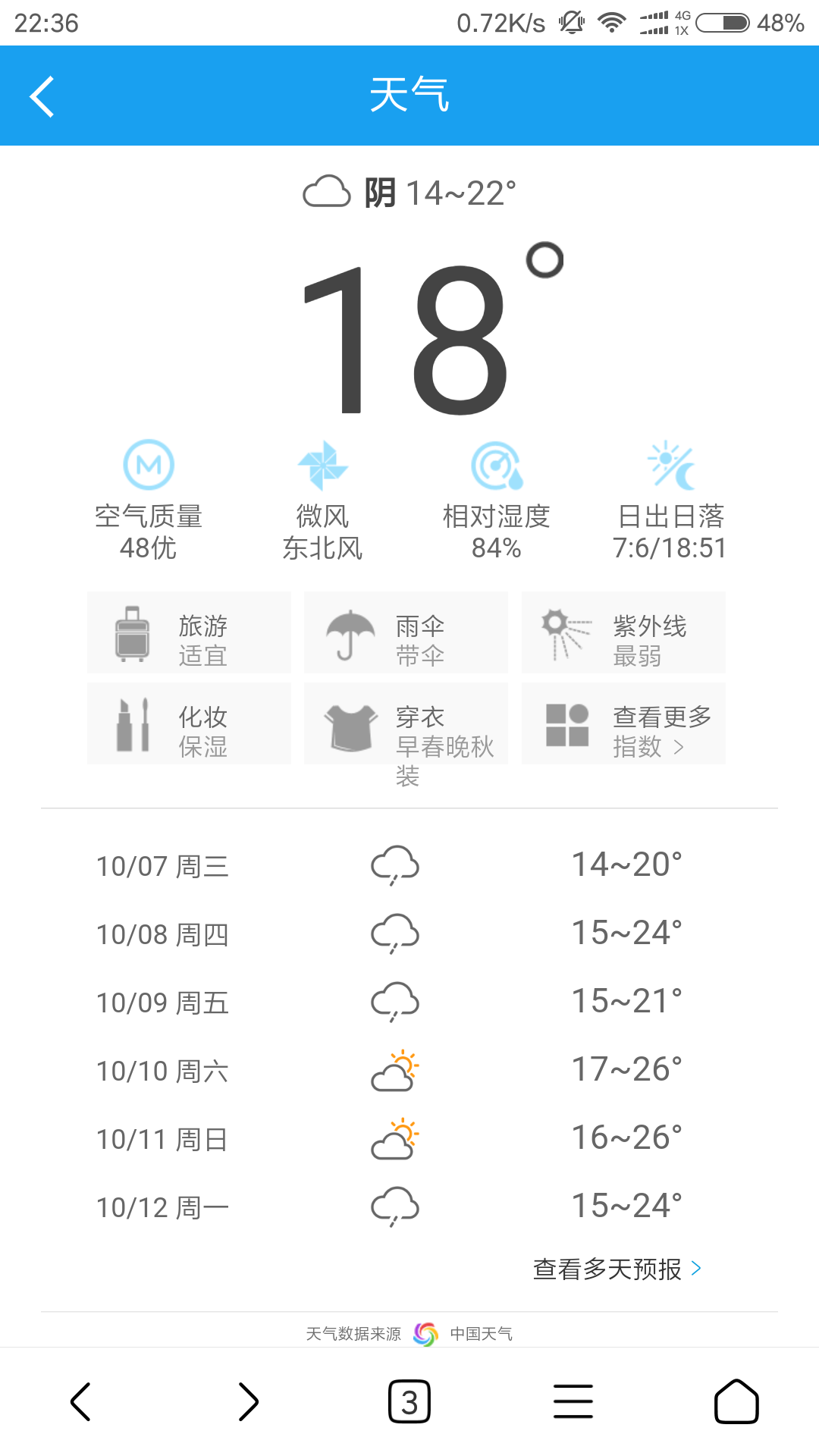Open the browser tabs switcher showing 3

click(409, 1401)
